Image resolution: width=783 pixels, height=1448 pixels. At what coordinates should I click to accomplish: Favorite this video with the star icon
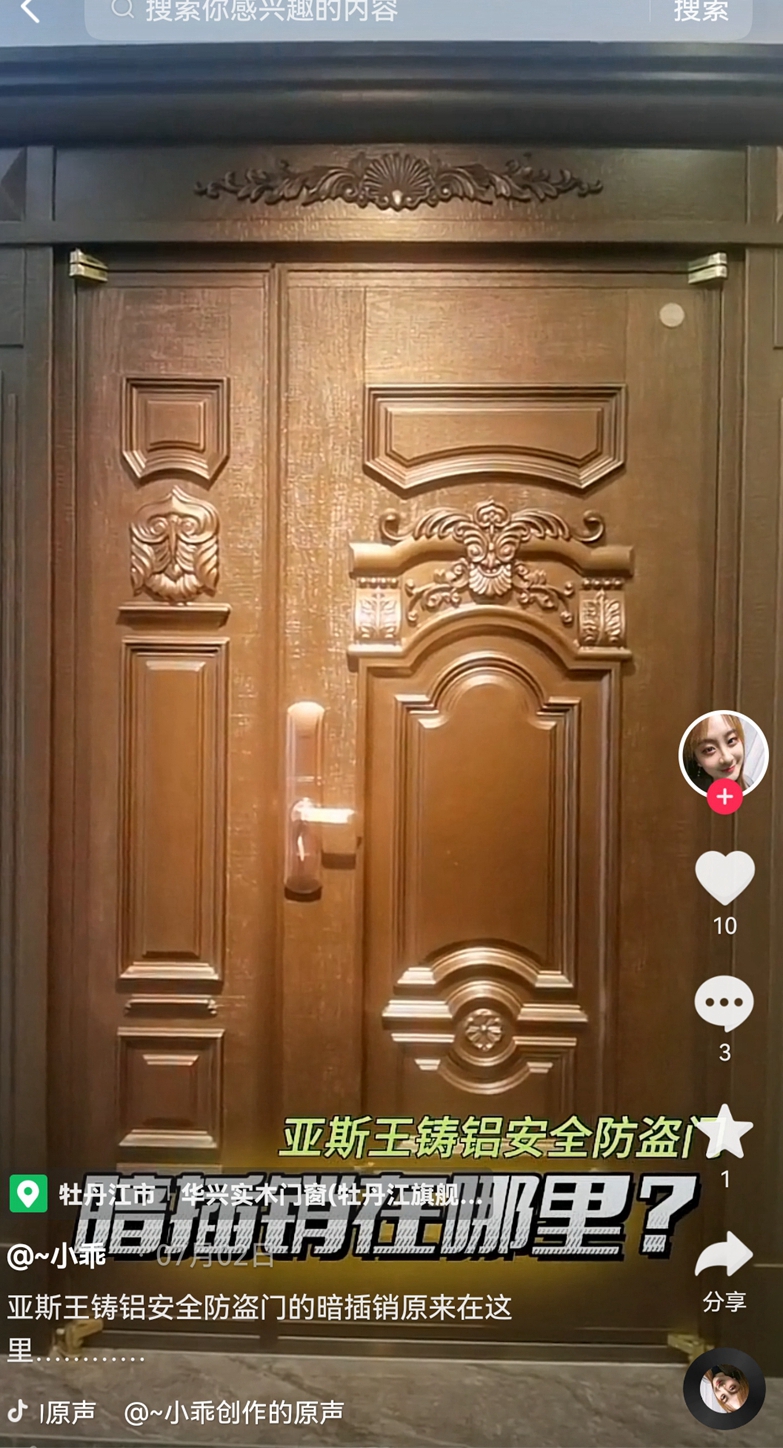tap(726, 1131)
